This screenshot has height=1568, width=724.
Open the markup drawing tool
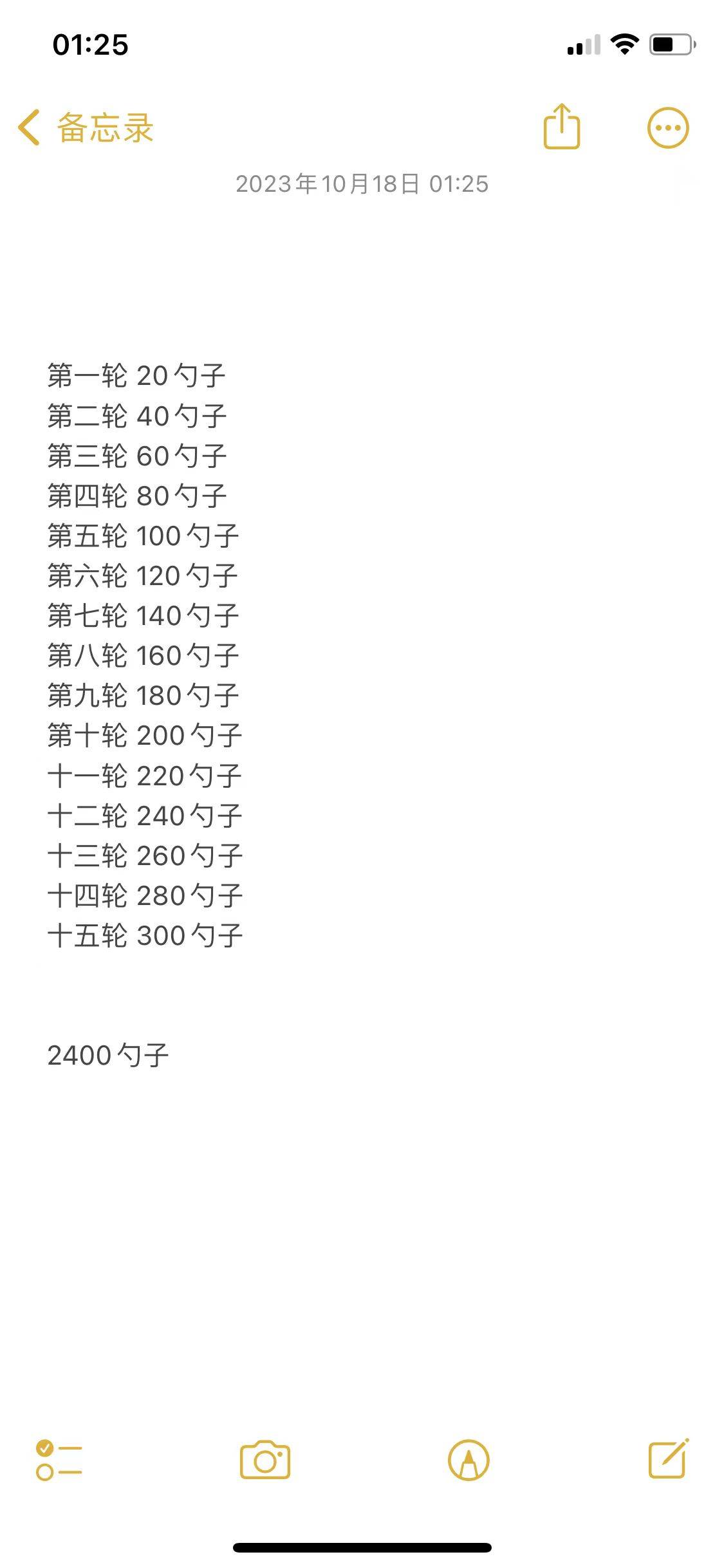click(469, 1460)
